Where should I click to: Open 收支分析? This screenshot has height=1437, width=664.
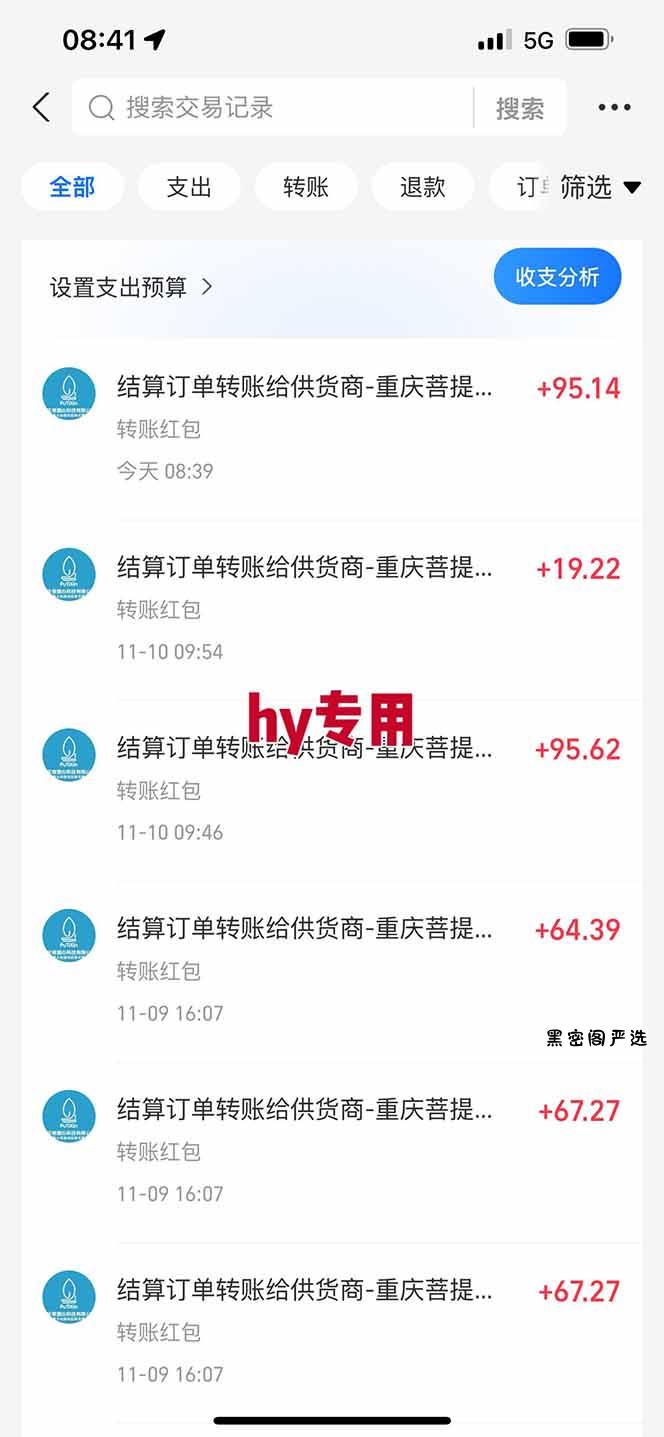557,277
